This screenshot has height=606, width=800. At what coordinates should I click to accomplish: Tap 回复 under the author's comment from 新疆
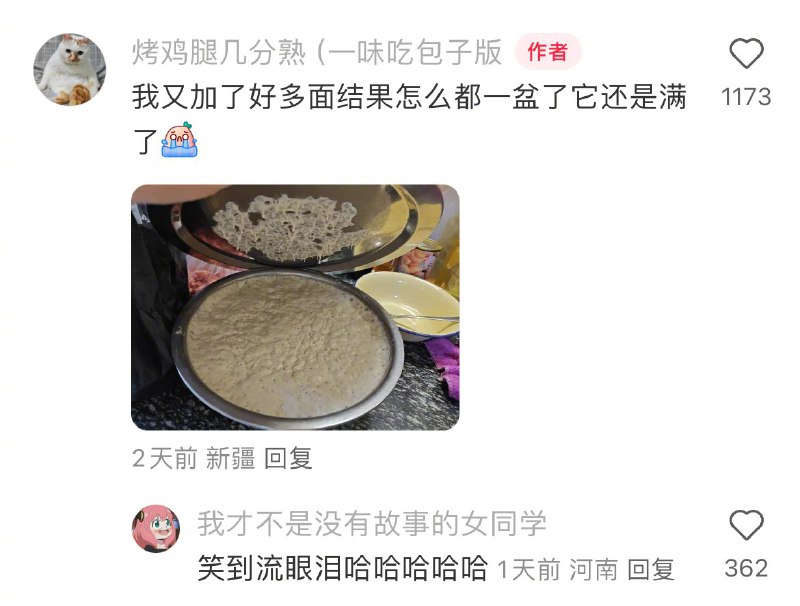click(288, 459)
